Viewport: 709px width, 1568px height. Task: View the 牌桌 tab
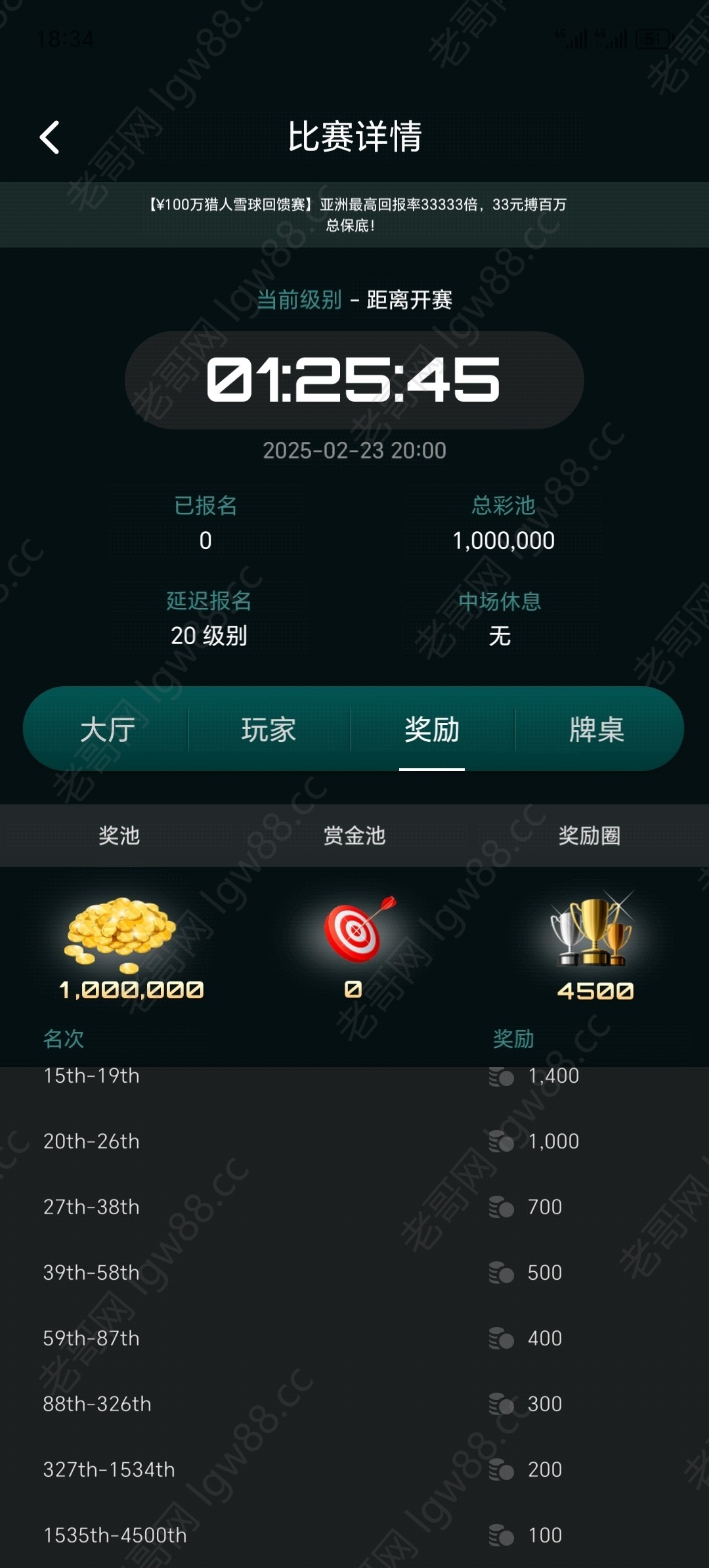596,730
